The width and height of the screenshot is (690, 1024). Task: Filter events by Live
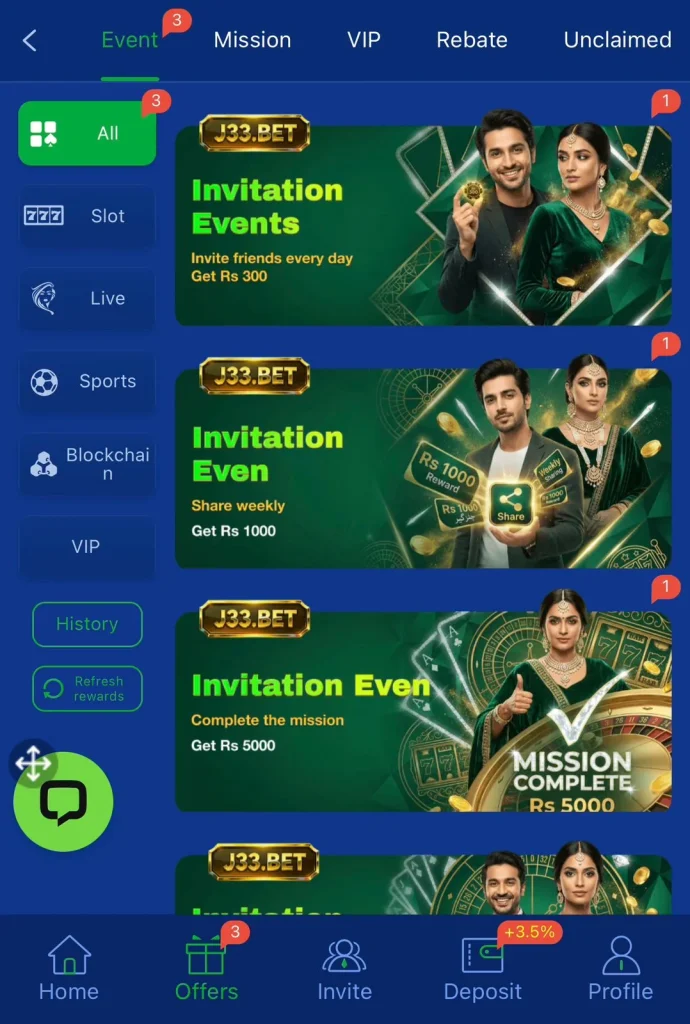tap(87, 298)
